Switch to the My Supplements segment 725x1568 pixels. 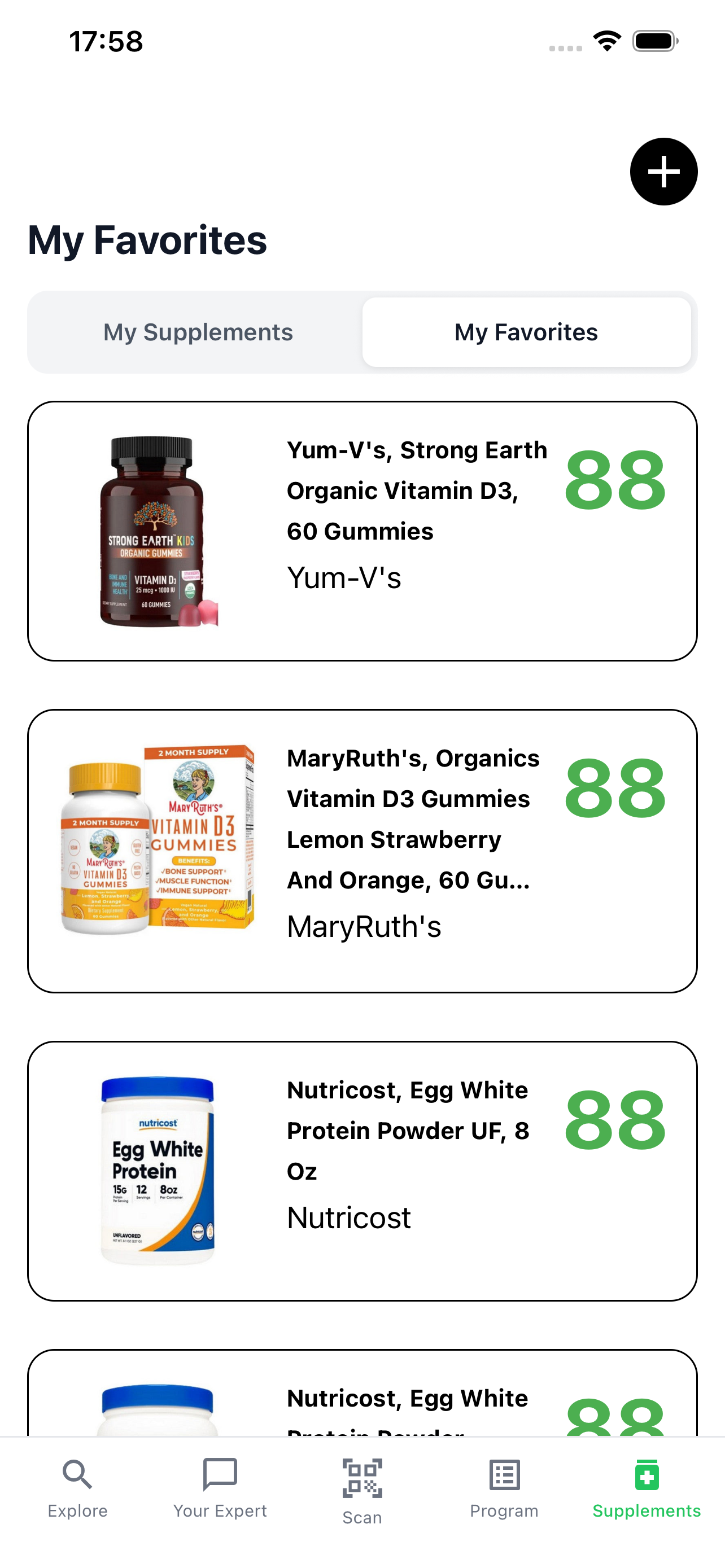pos(198,332)
